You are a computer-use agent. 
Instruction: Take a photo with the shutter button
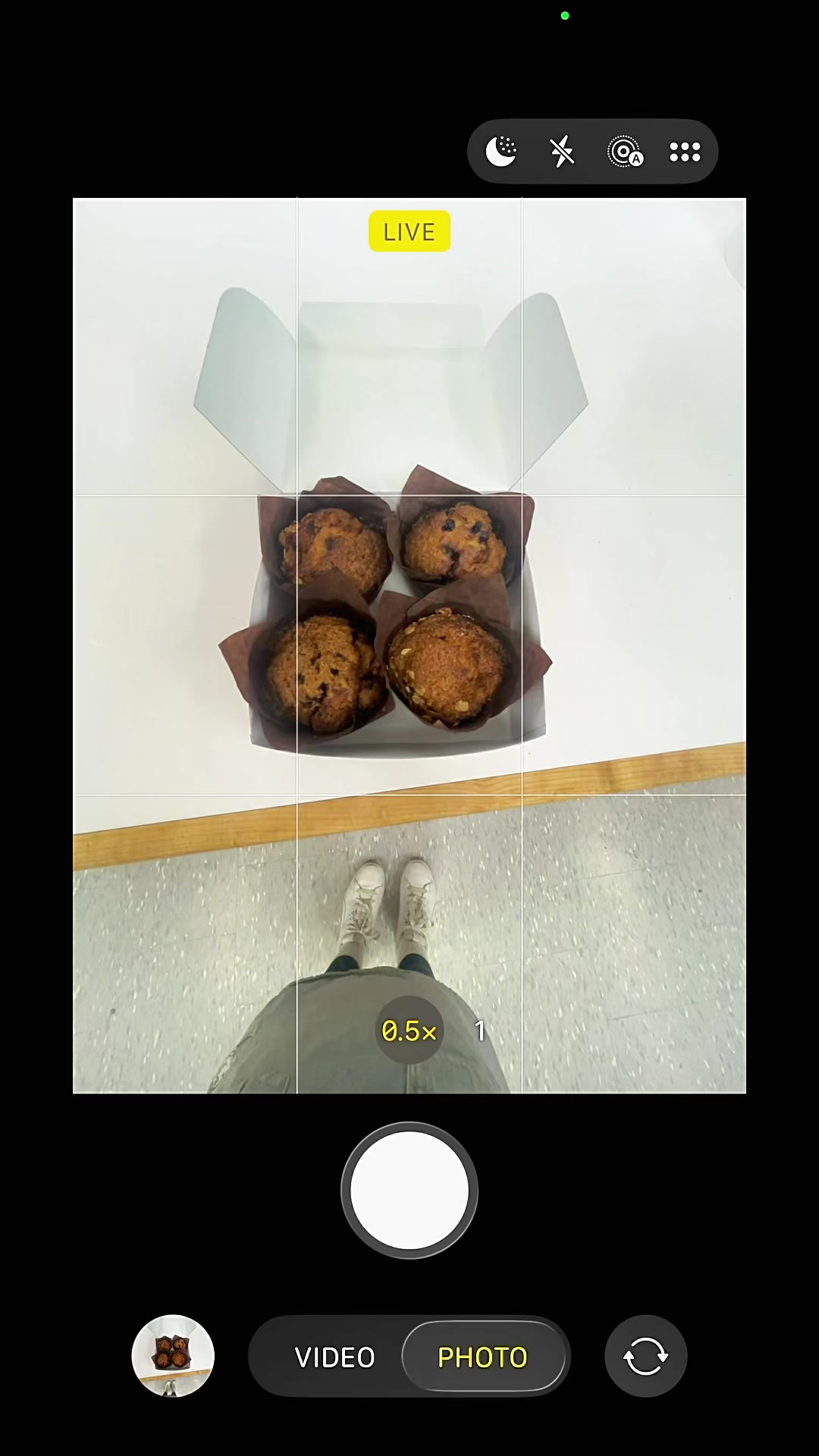[x=409, y=1191]
